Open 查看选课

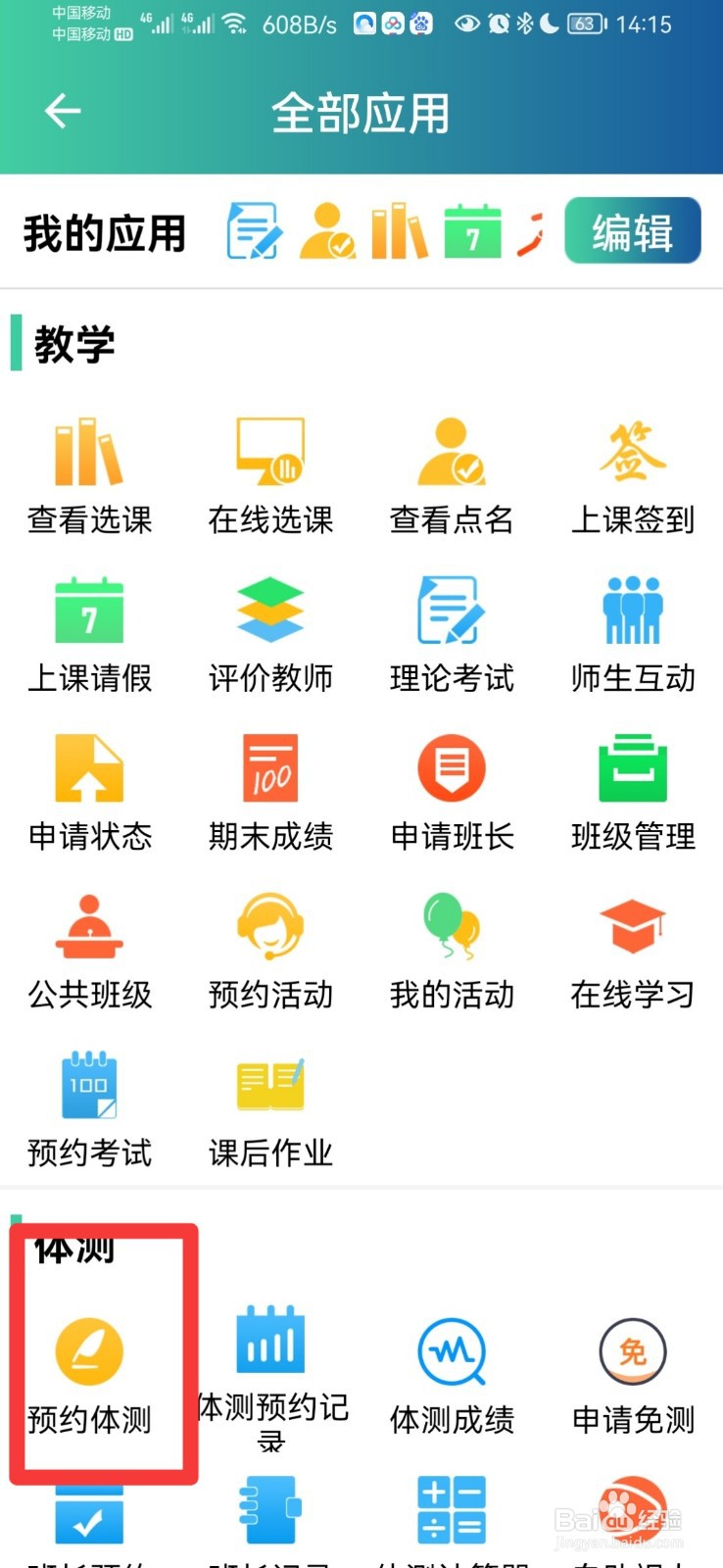tap(89, 477)
